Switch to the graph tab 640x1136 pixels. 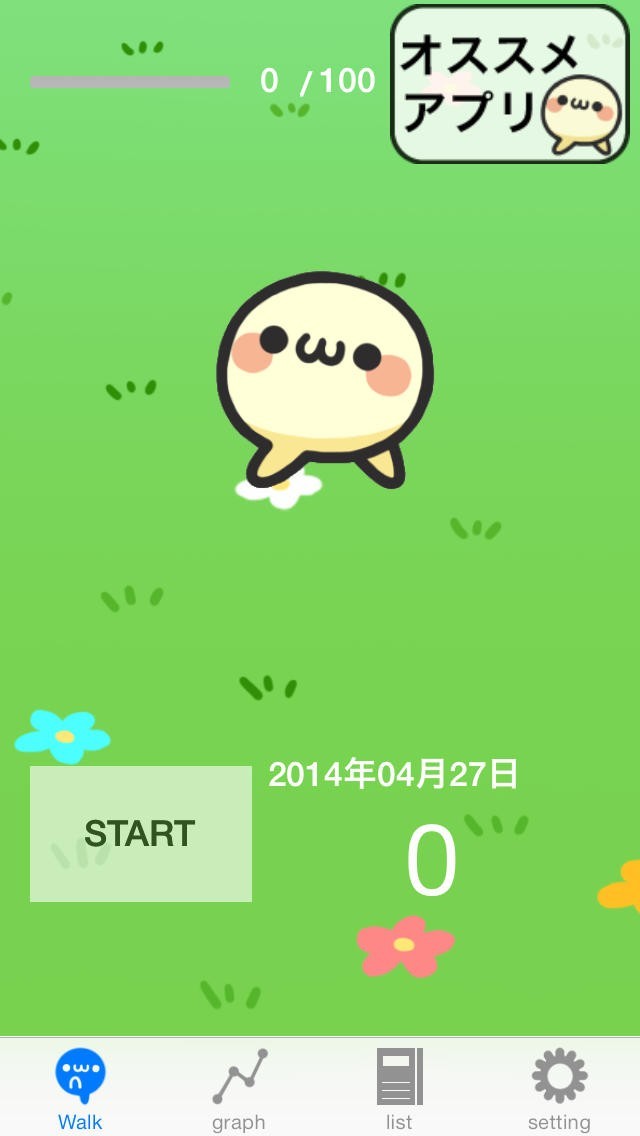[x=239, y=1088]
